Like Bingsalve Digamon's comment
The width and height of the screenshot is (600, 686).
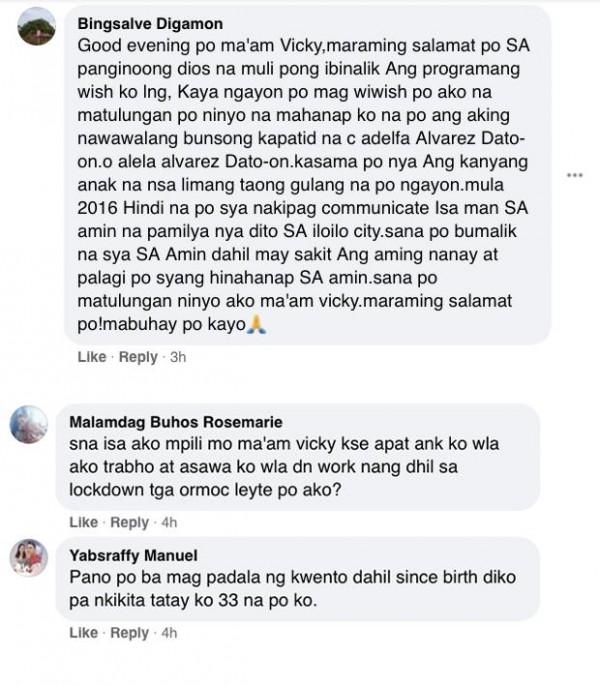pyautogui.click(x=90, y=357)
